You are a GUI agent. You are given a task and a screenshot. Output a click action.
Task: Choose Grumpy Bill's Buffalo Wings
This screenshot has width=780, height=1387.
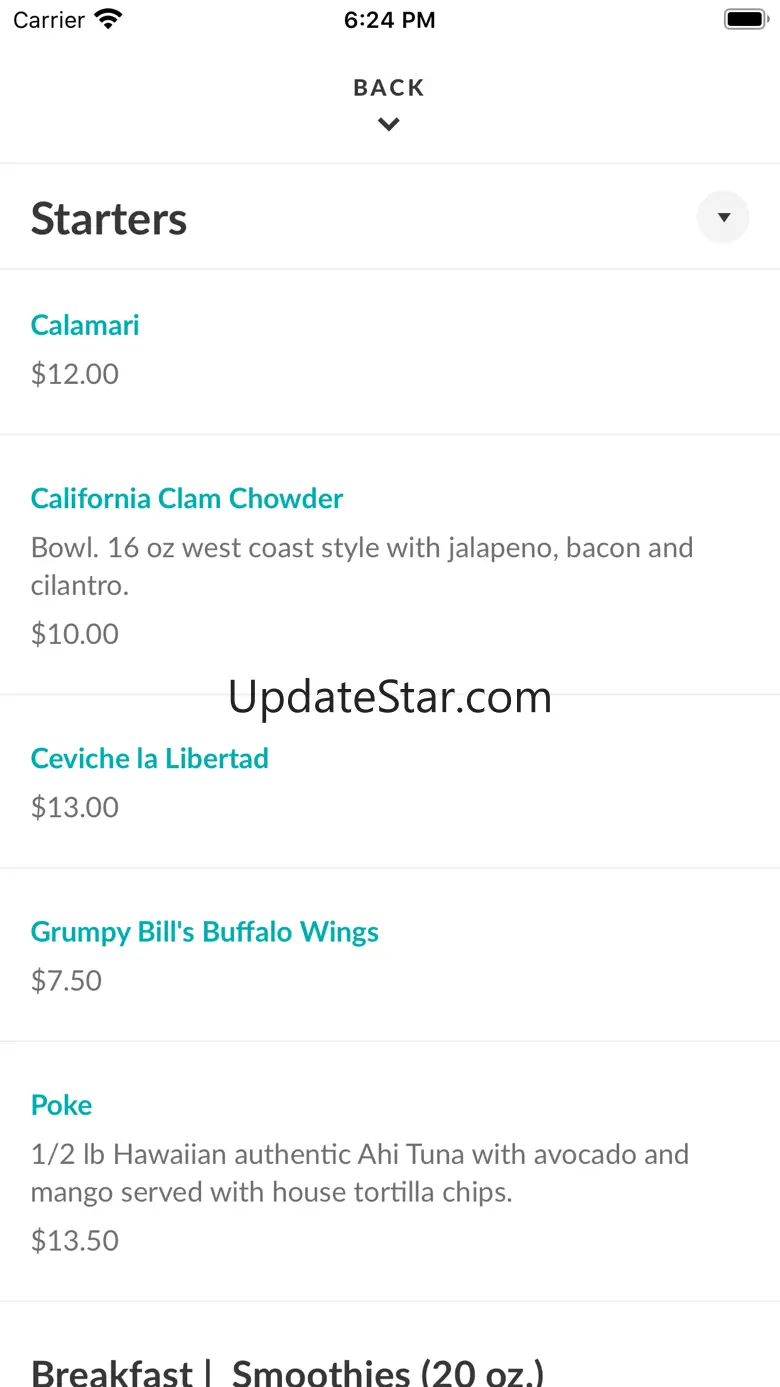tap(390, 955)
